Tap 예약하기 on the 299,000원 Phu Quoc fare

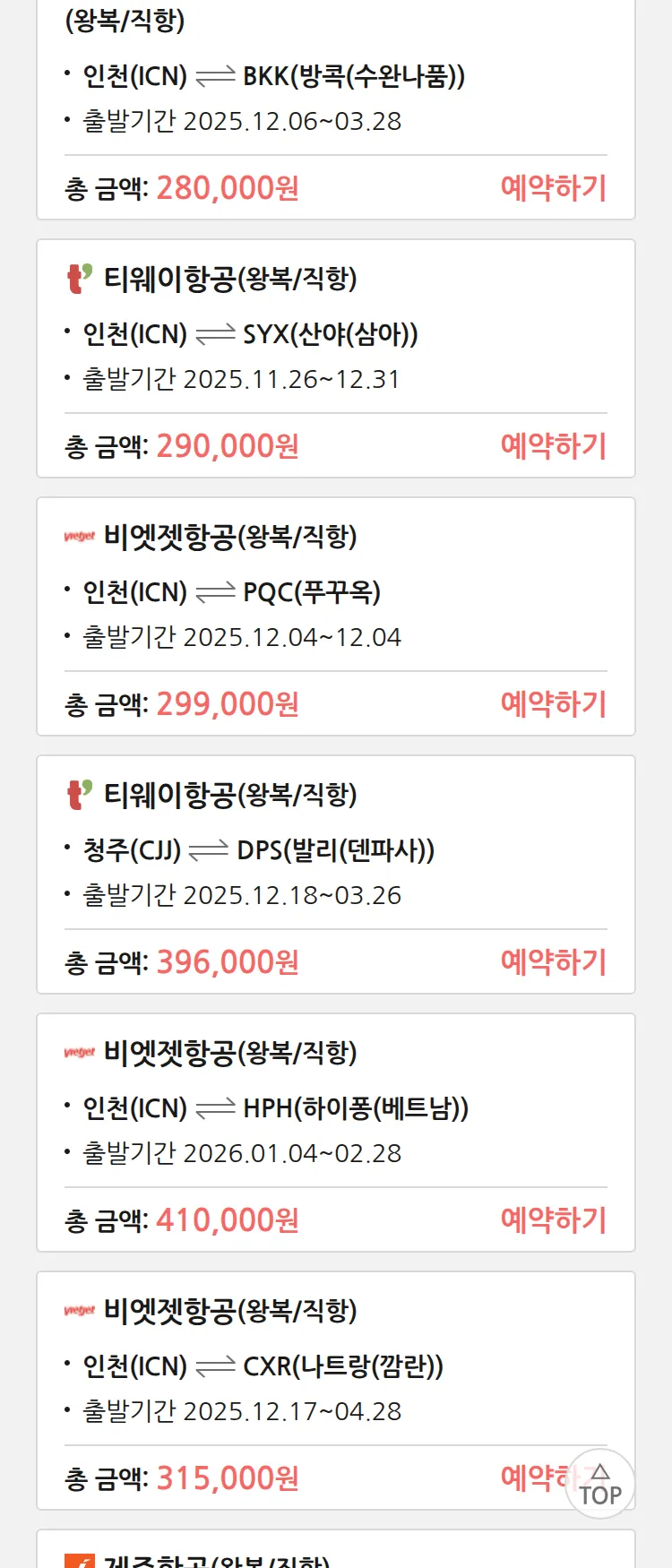553,704
